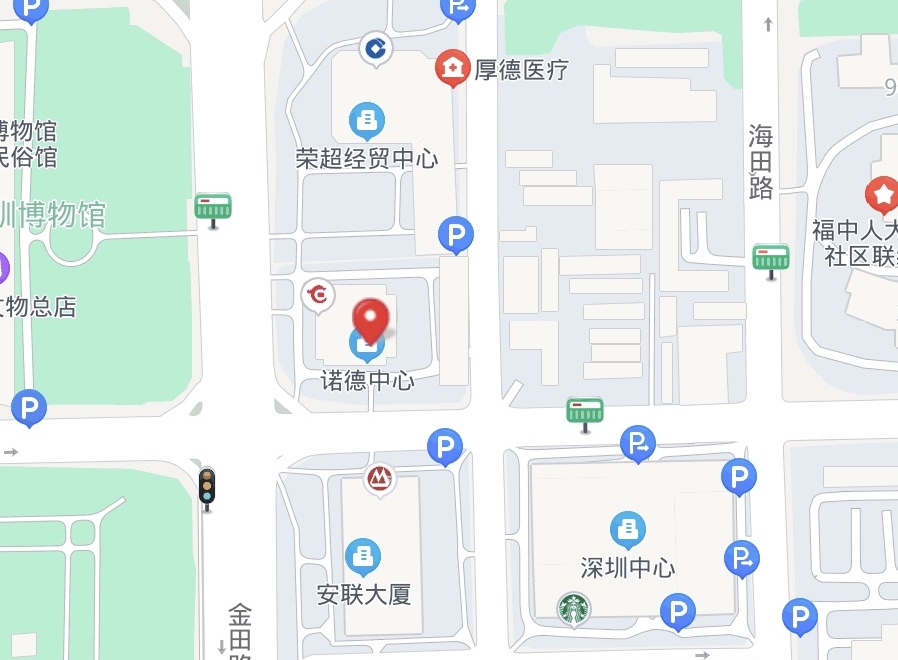Tap the traffic light icon near 金田路
Image resolution: width=898 pixels, height=660 pixels.
tap(207, 486)
